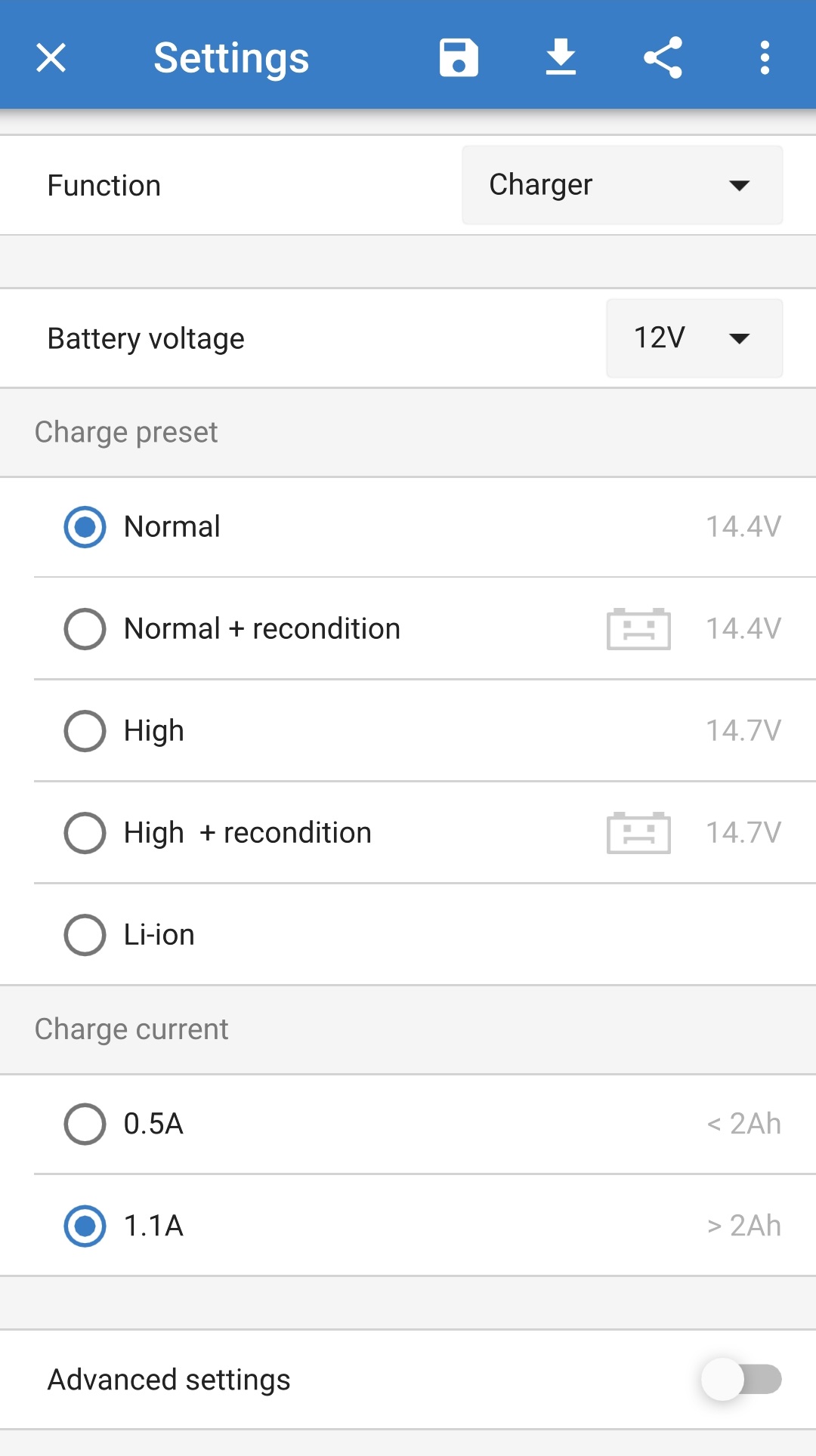Image resolution: width=816 pixels, height=1456 pixels.
Task: Save the charger settings via floppy disk icon
Action: point(457,57)
